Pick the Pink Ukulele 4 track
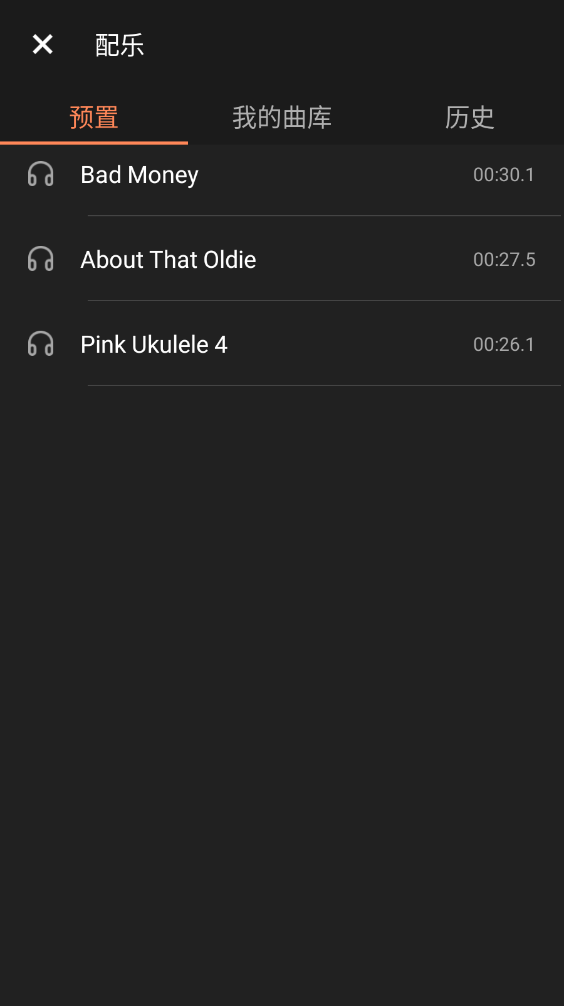Viewport: 564px width, 1006px height. point(282,344)
